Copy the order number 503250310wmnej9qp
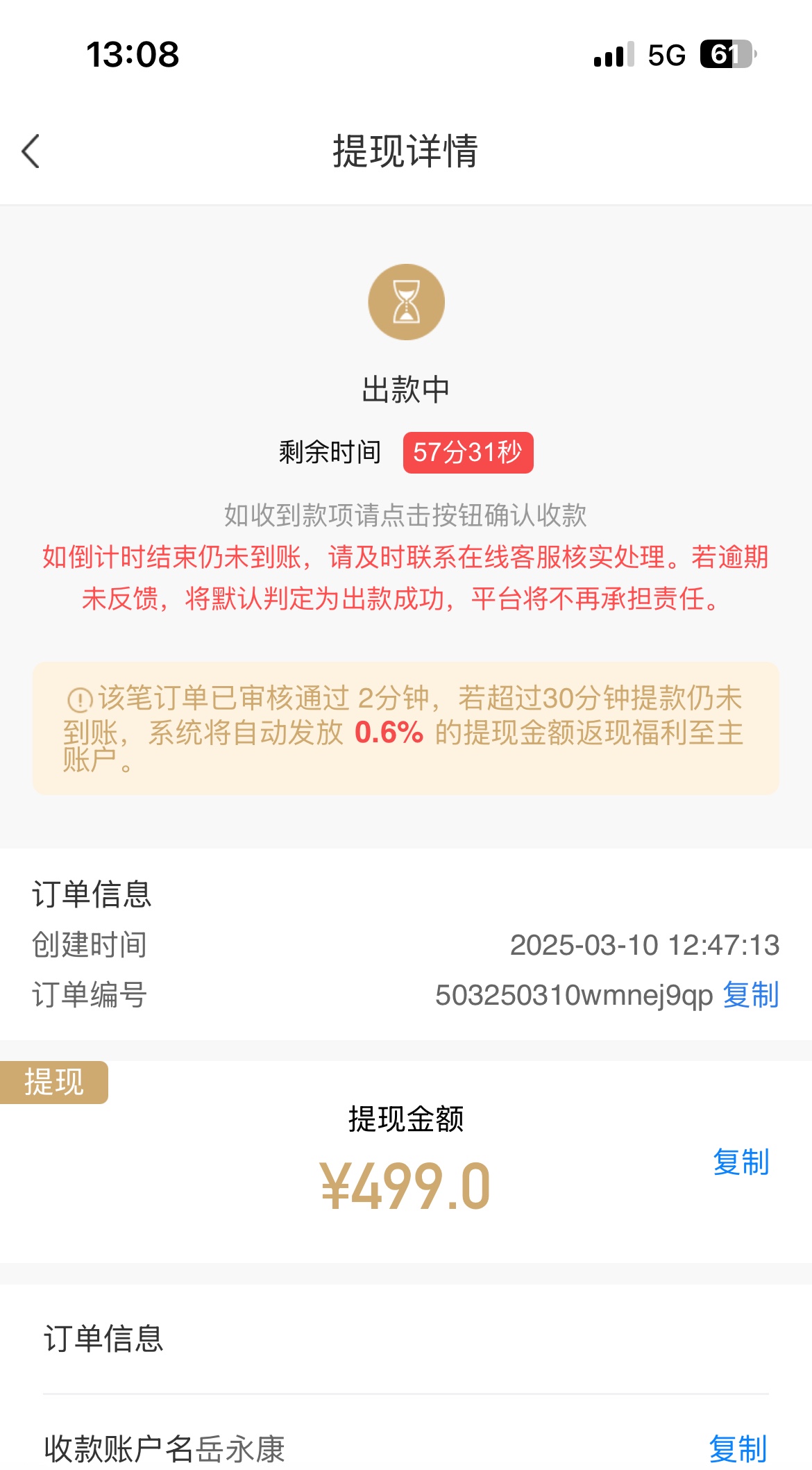 coord(751,995)
